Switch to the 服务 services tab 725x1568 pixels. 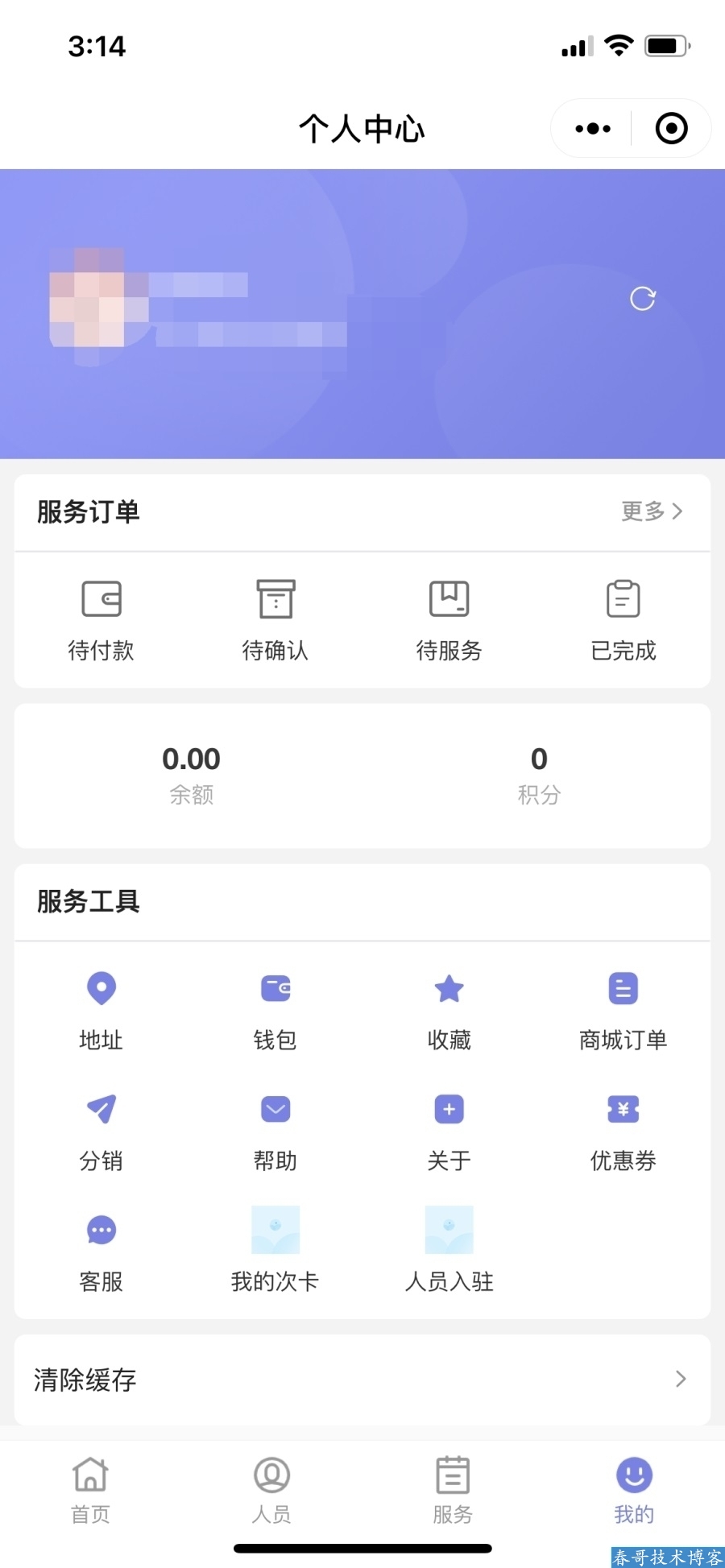coord(453,1490)
